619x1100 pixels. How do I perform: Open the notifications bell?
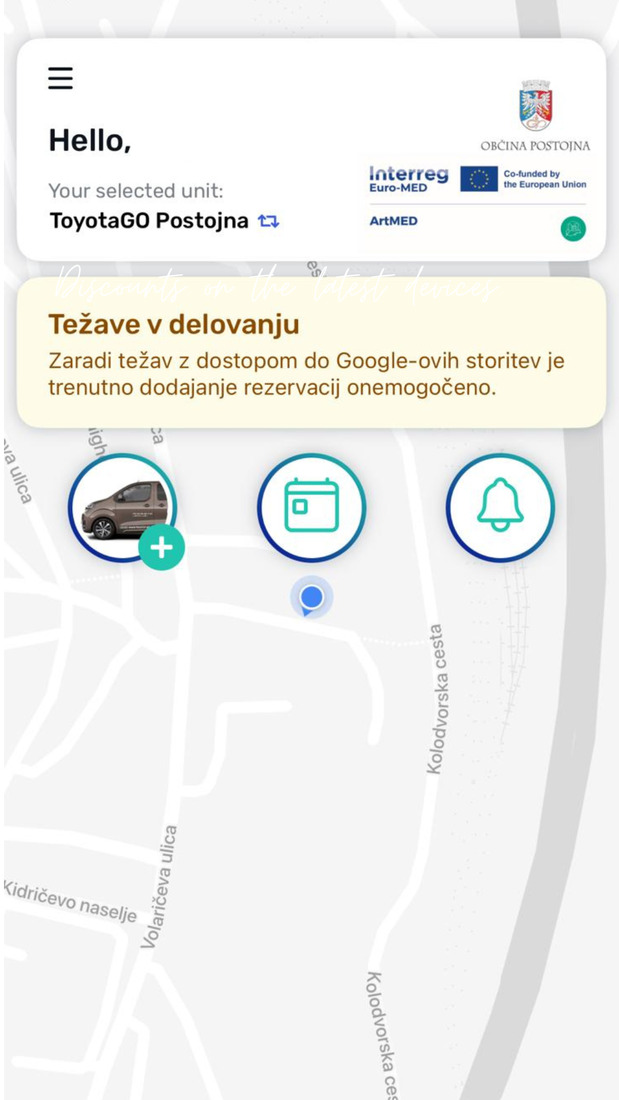pos(500,507)
